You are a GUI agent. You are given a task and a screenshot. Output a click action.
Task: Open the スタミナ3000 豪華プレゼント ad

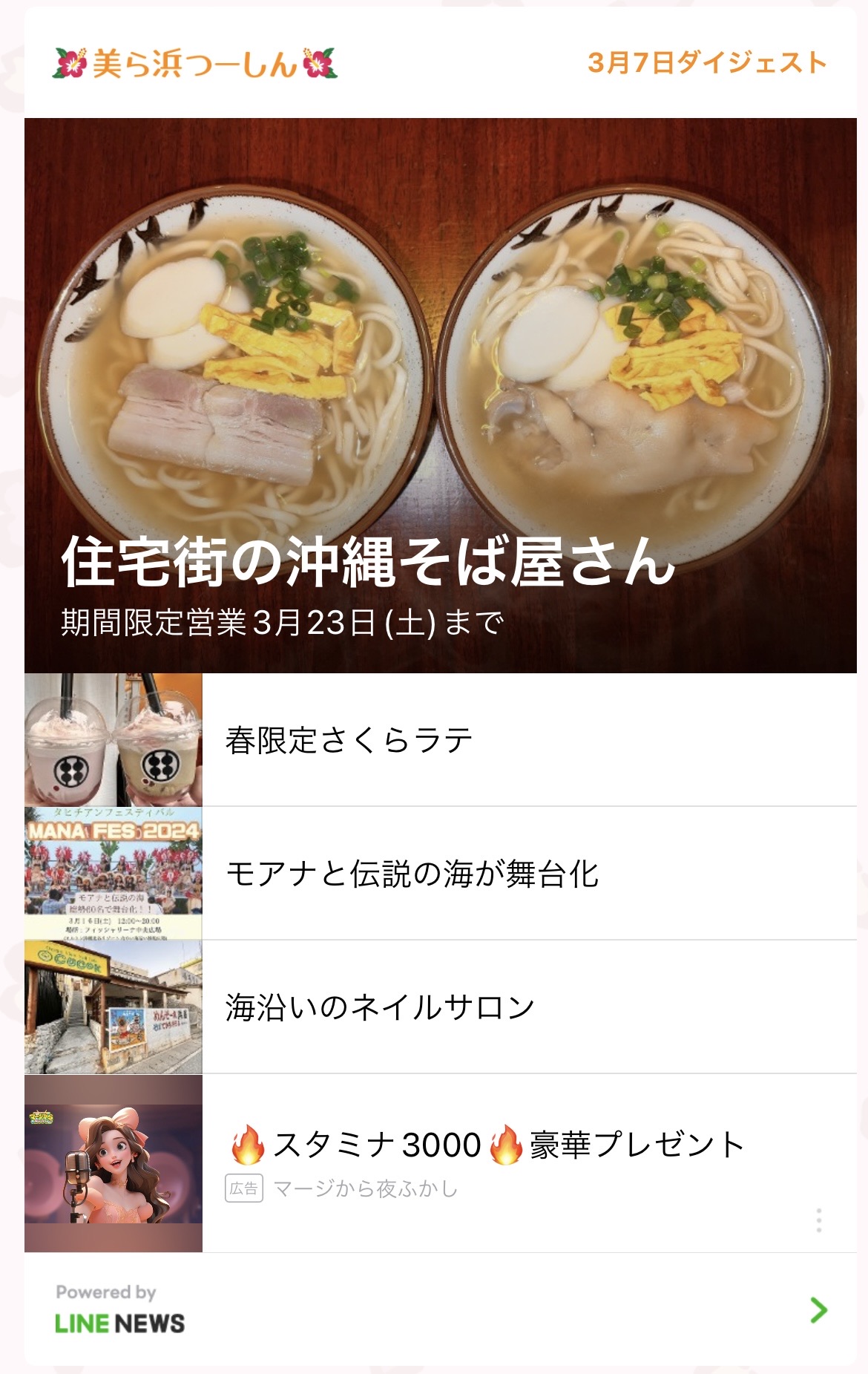[486, 1145]
